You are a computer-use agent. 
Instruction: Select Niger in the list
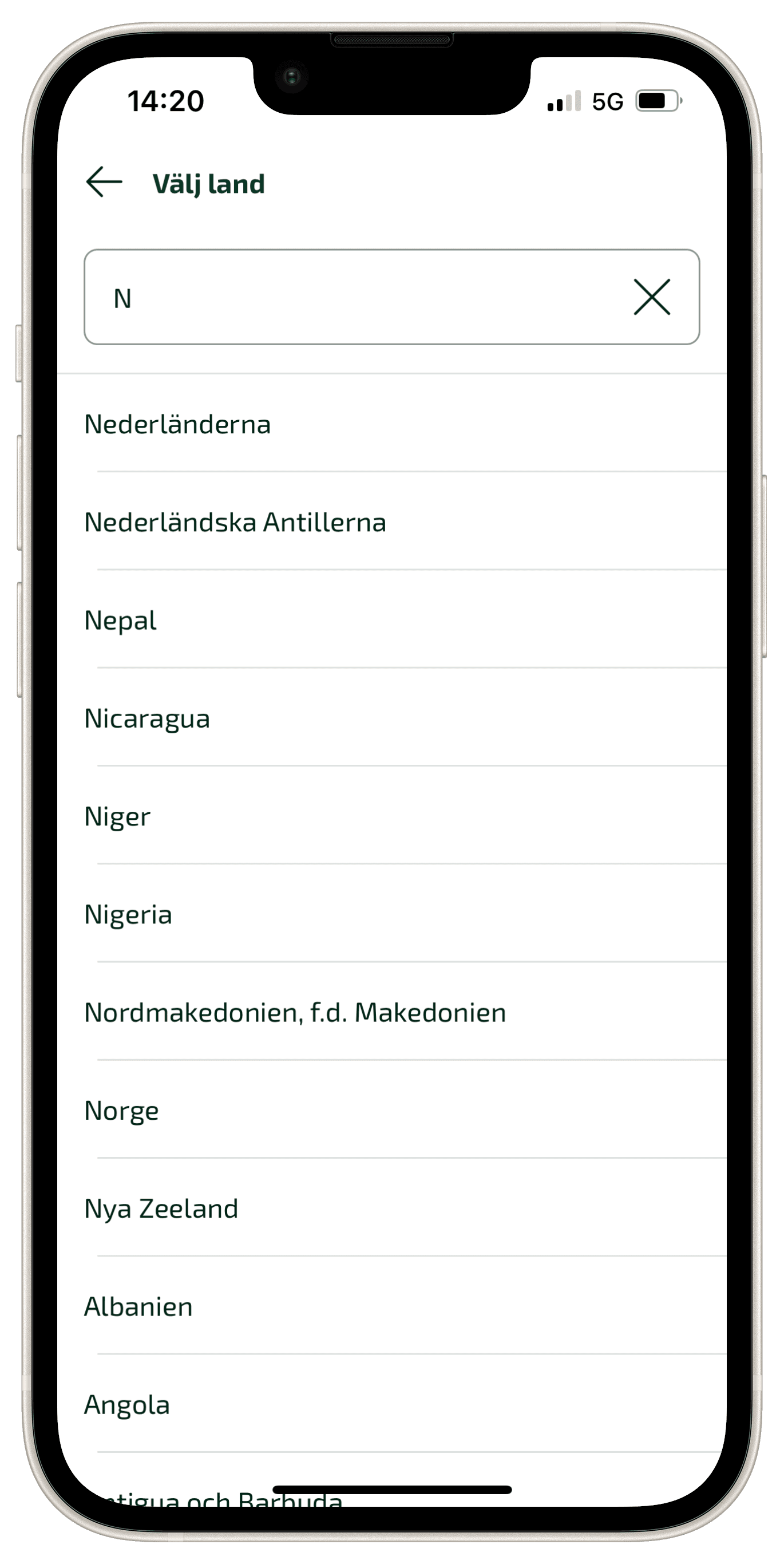pyautogui.click(x=392, y=816)
